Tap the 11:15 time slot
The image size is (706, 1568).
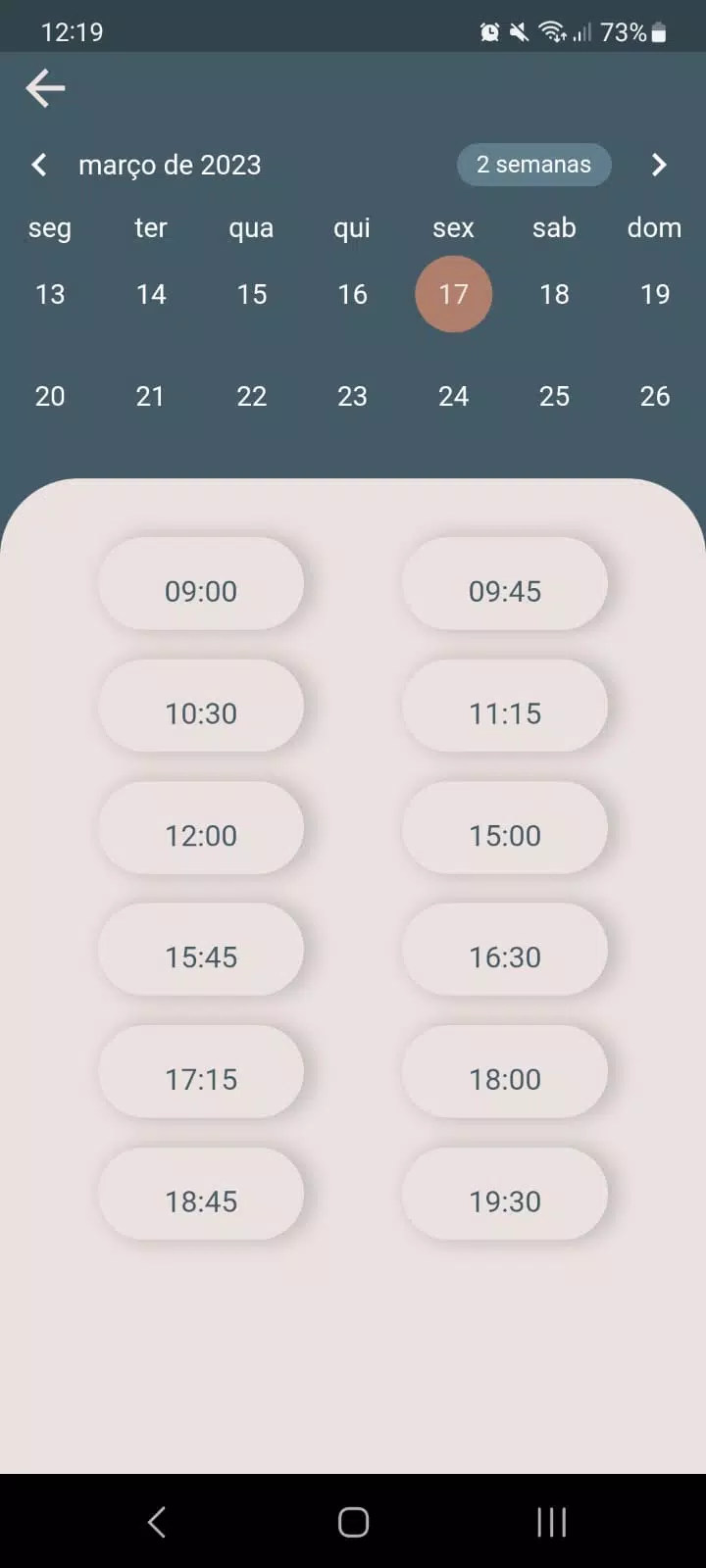505,713
